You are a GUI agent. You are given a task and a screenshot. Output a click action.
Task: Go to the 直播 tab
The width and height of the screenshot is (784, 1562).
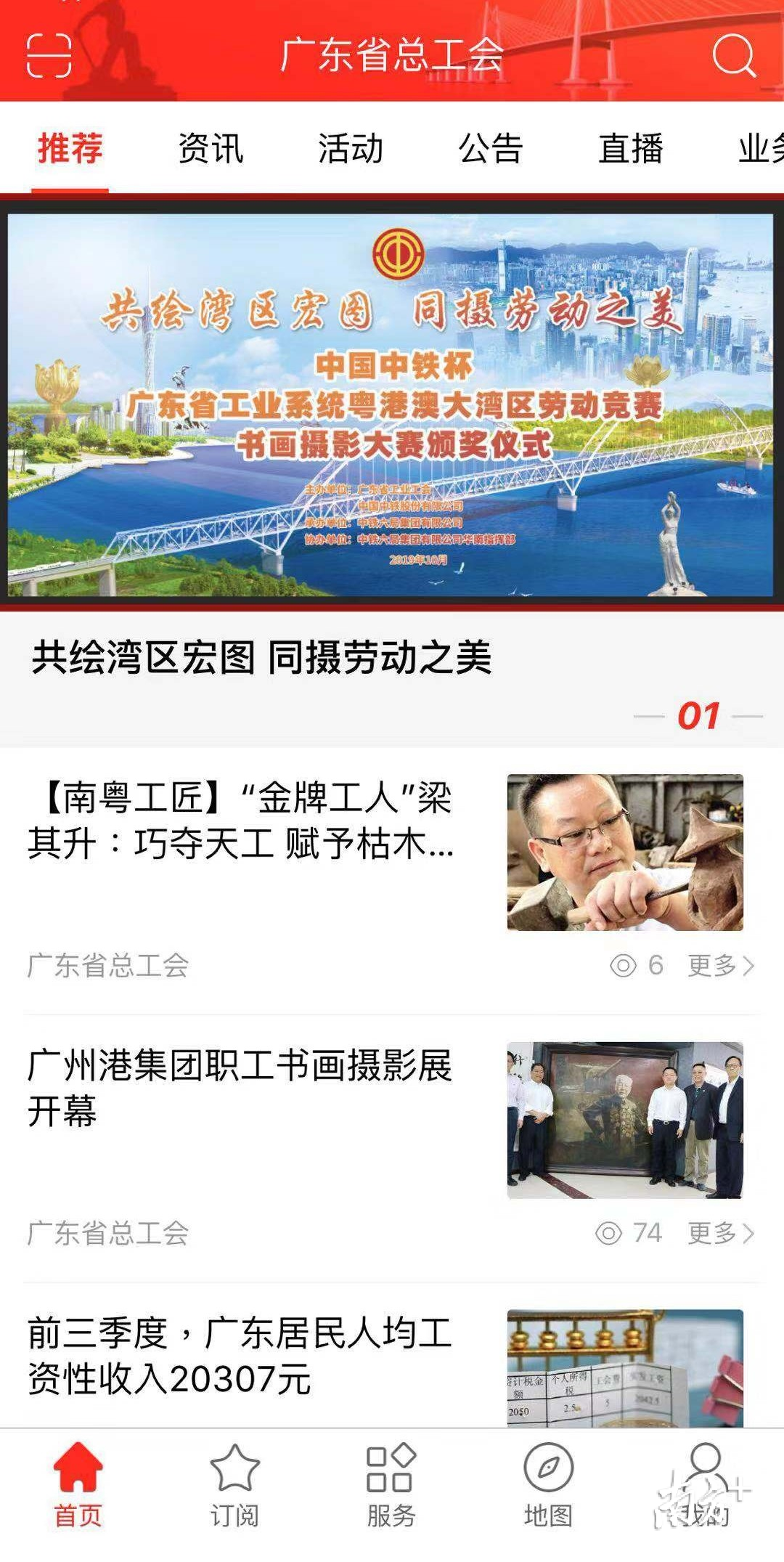click(631, 148)
